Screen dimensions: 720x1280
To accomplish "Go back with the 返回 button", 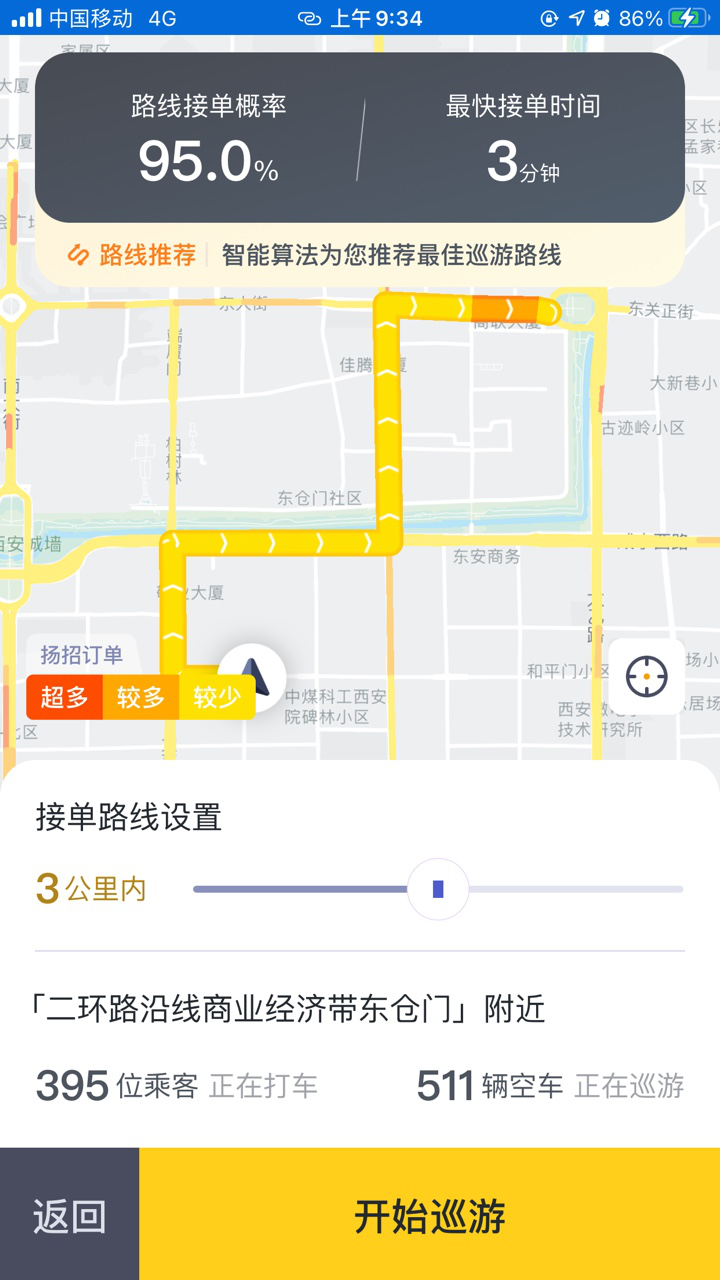I will tap(69, 1216).
